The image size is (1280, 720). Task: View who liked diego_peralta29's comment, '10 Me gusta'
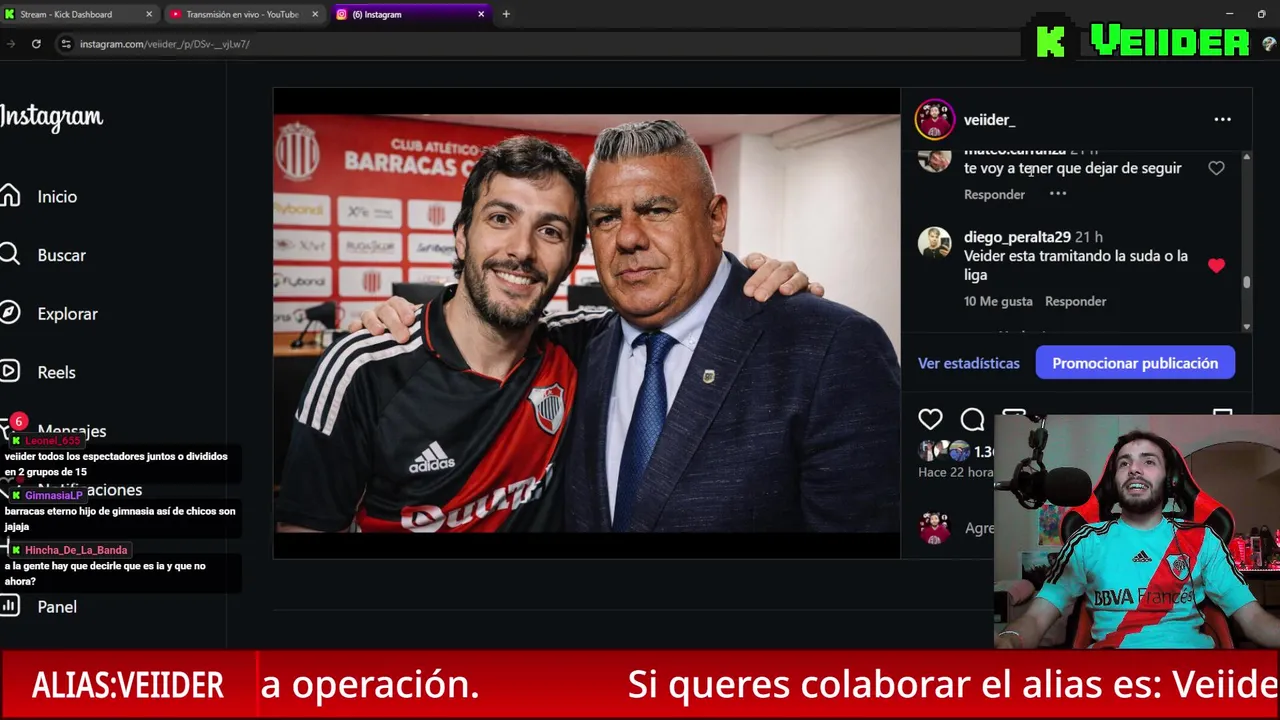coord(997,301)
